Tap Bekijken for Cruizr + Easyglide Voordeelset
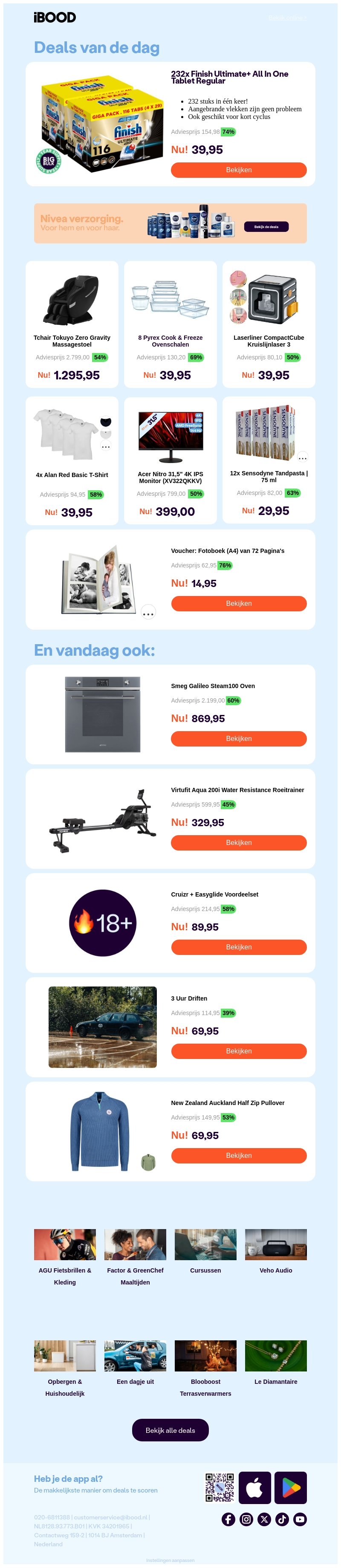341x1568 pixels. [238, 947]
